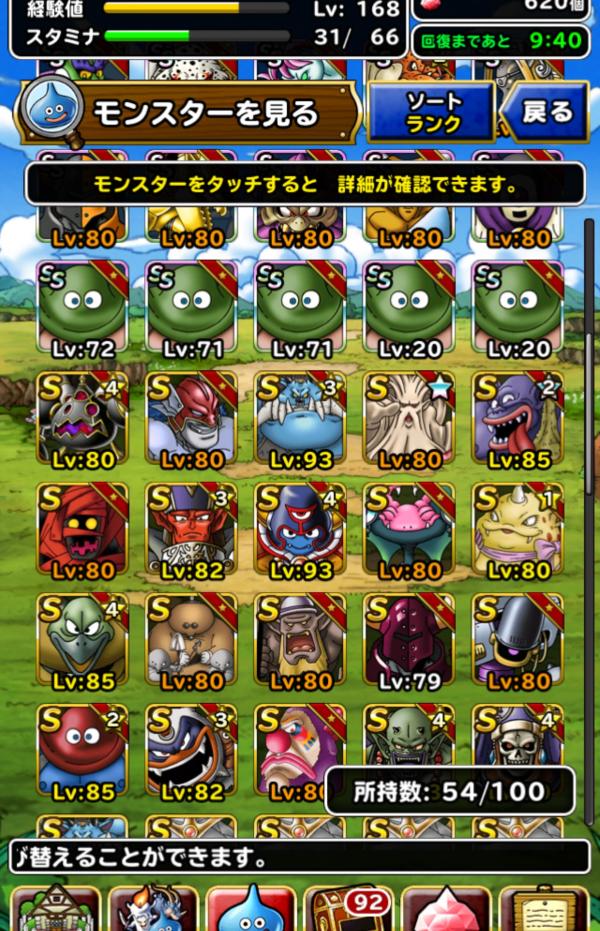The height and width of the screenshot is (931, 600).
Task: Select the dark red hooded monster at Lv:79
Action: click(x=409, y=641)
